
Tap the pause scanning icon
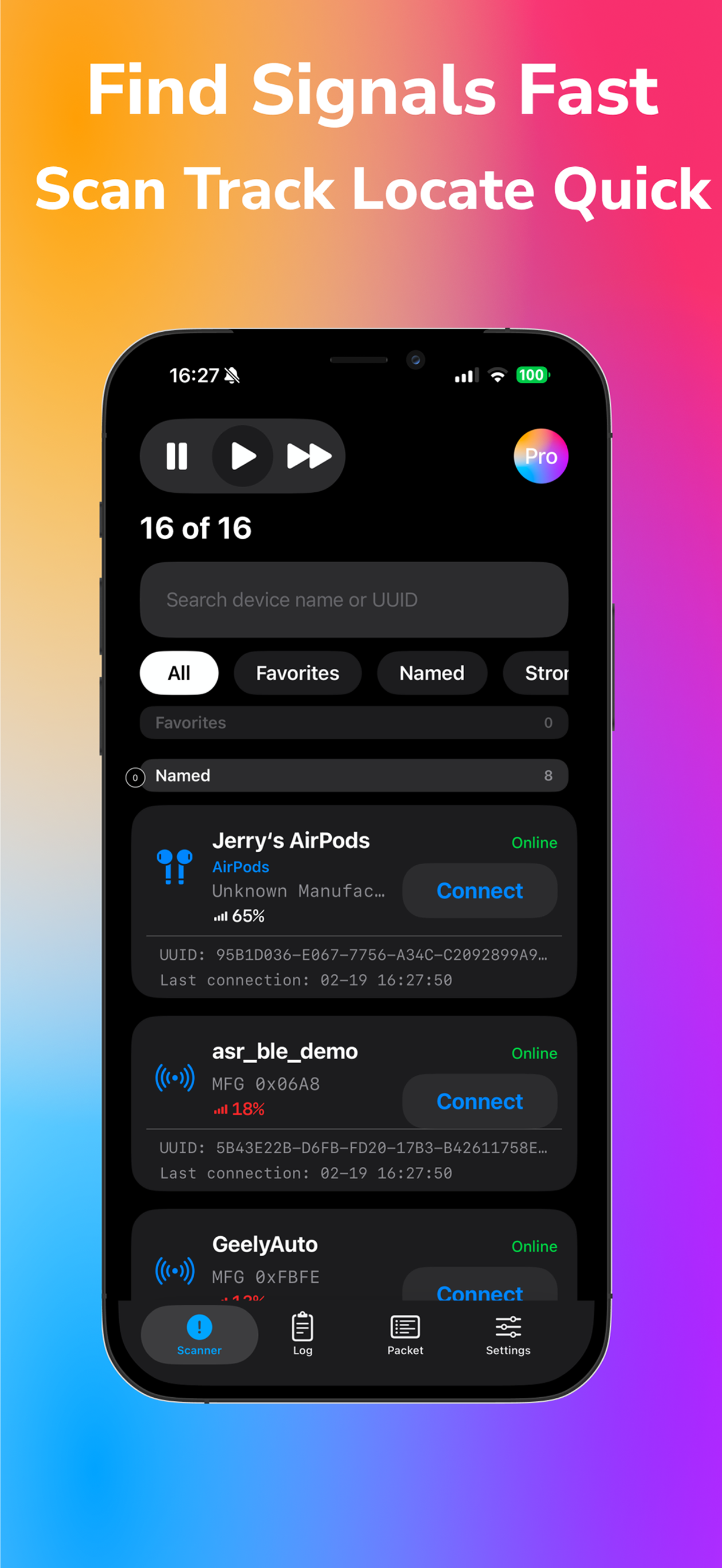pyautogui.click(x=176, y=457)
